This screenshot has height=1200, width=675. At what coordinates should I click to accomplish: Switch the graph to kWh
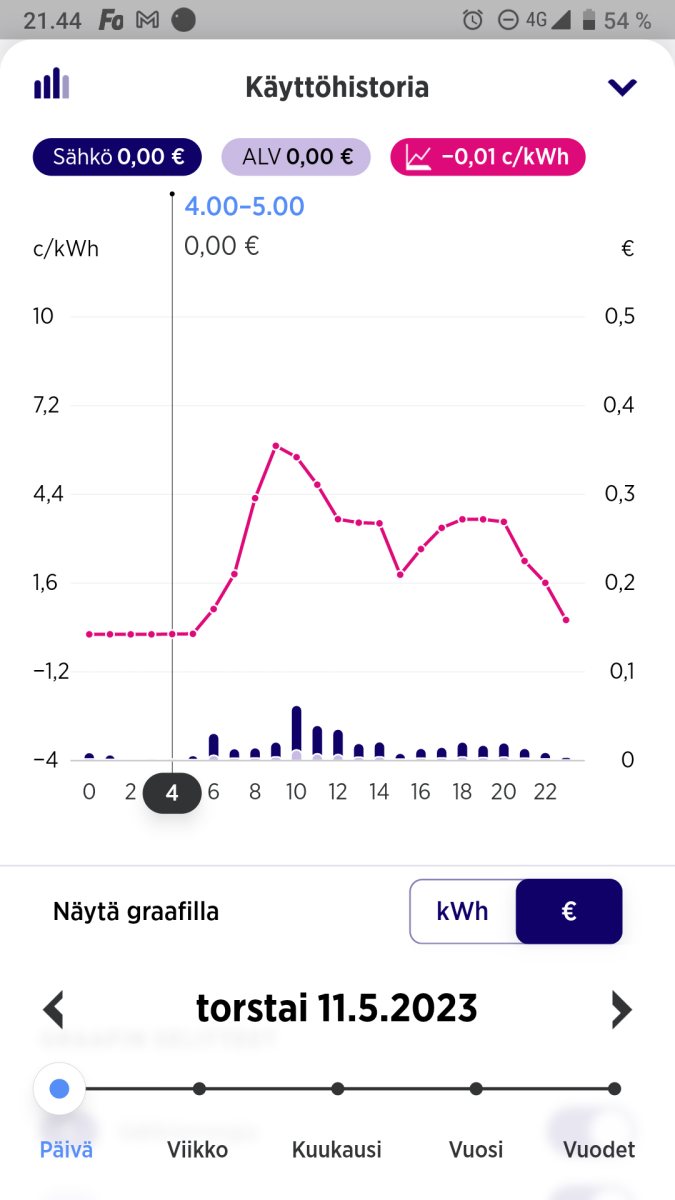pos(463,912)
